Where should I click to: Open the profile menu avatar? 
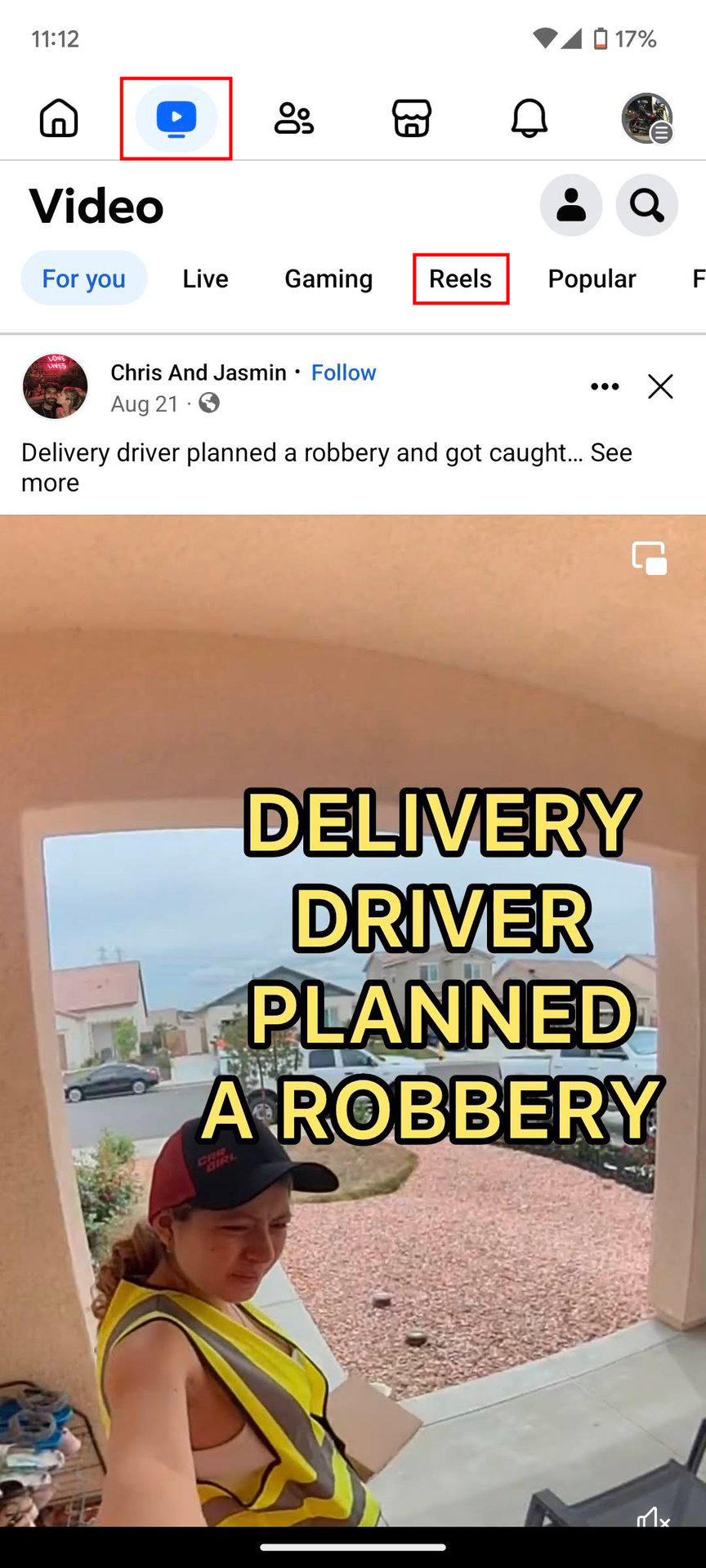coord(646,118)
